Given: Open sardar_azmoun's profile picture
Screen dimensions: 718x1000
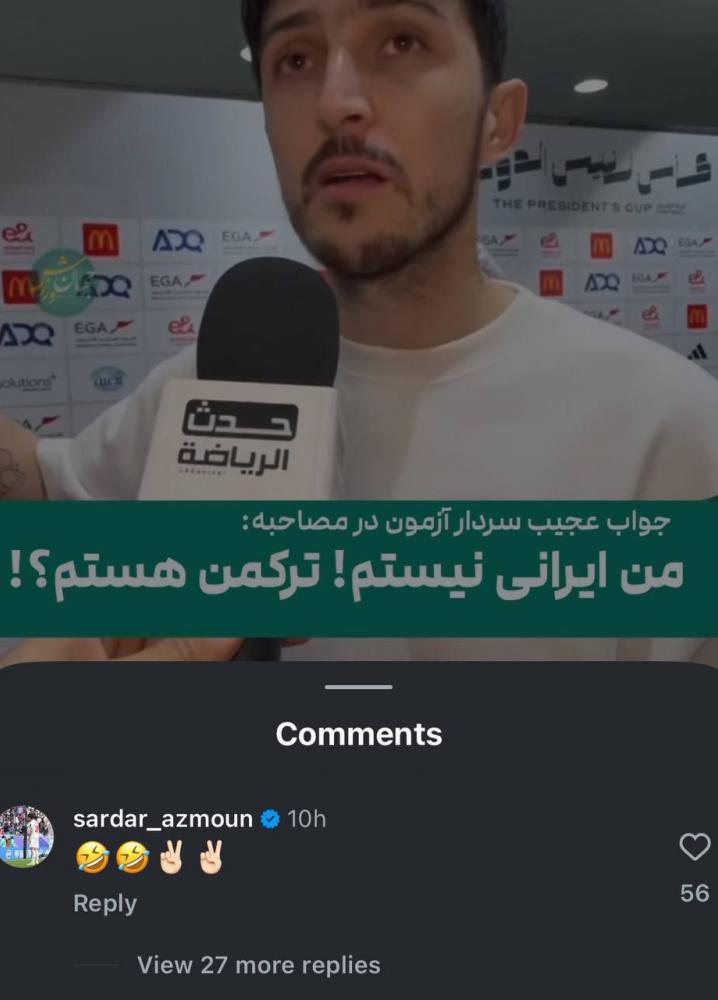Looking at the screenshot, I should (x=27, y=836).
